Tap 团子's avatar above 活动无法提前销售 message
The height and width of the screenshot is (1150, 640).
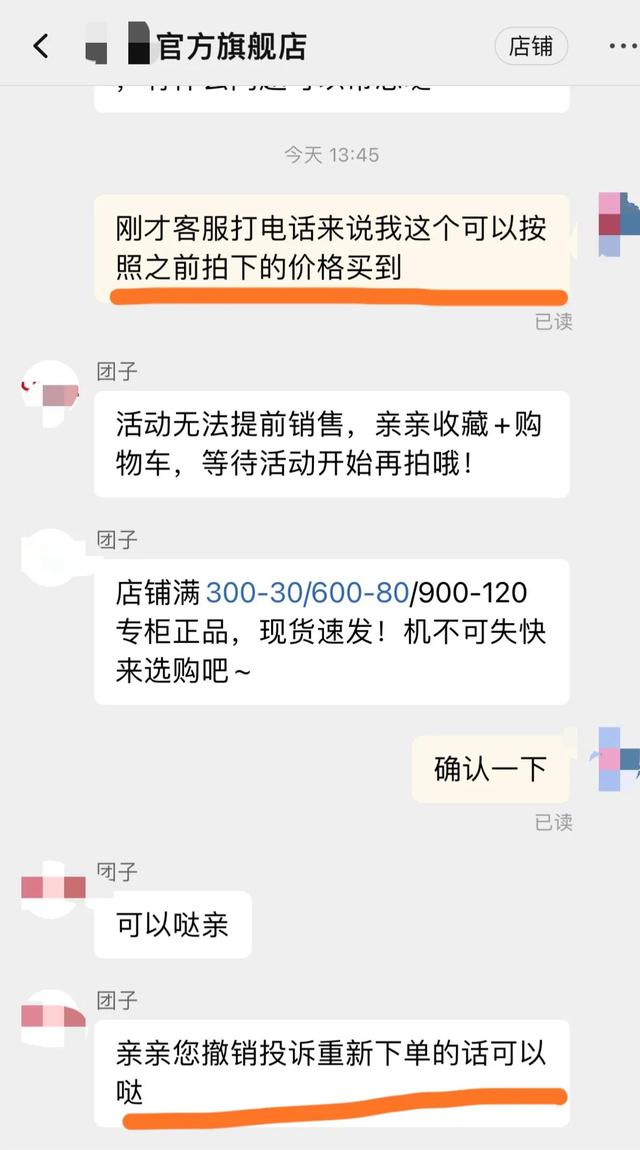(x=50, y=390)
